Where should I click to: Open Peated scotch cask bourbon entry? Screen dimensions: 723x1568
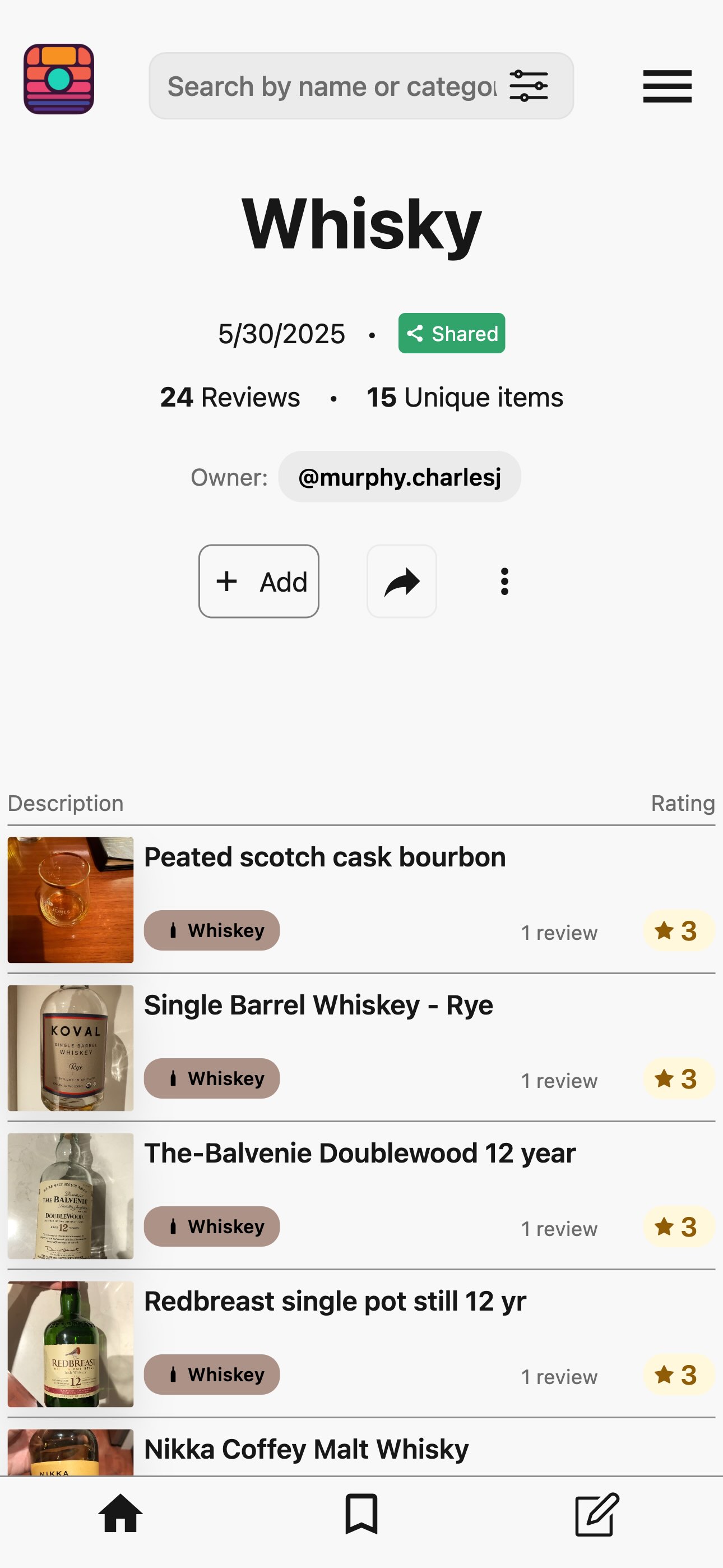(325, 857)
